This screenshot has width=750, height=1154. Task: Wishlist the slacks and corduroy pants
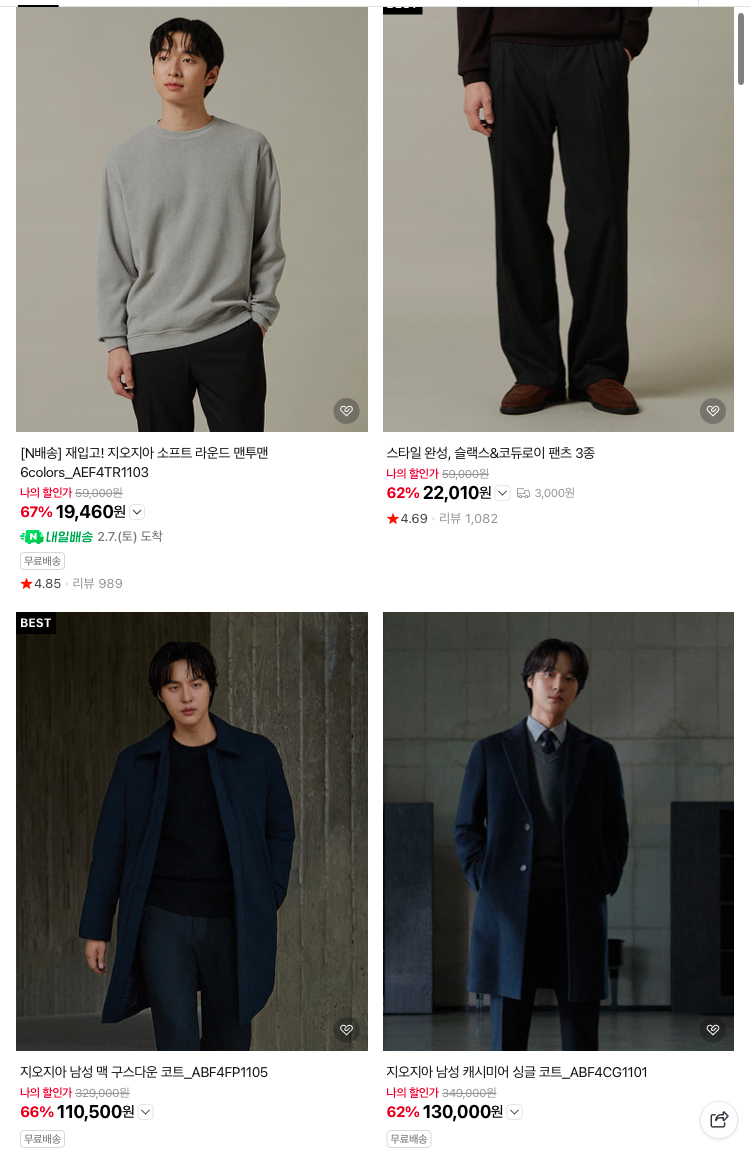[x=713, y=410]
